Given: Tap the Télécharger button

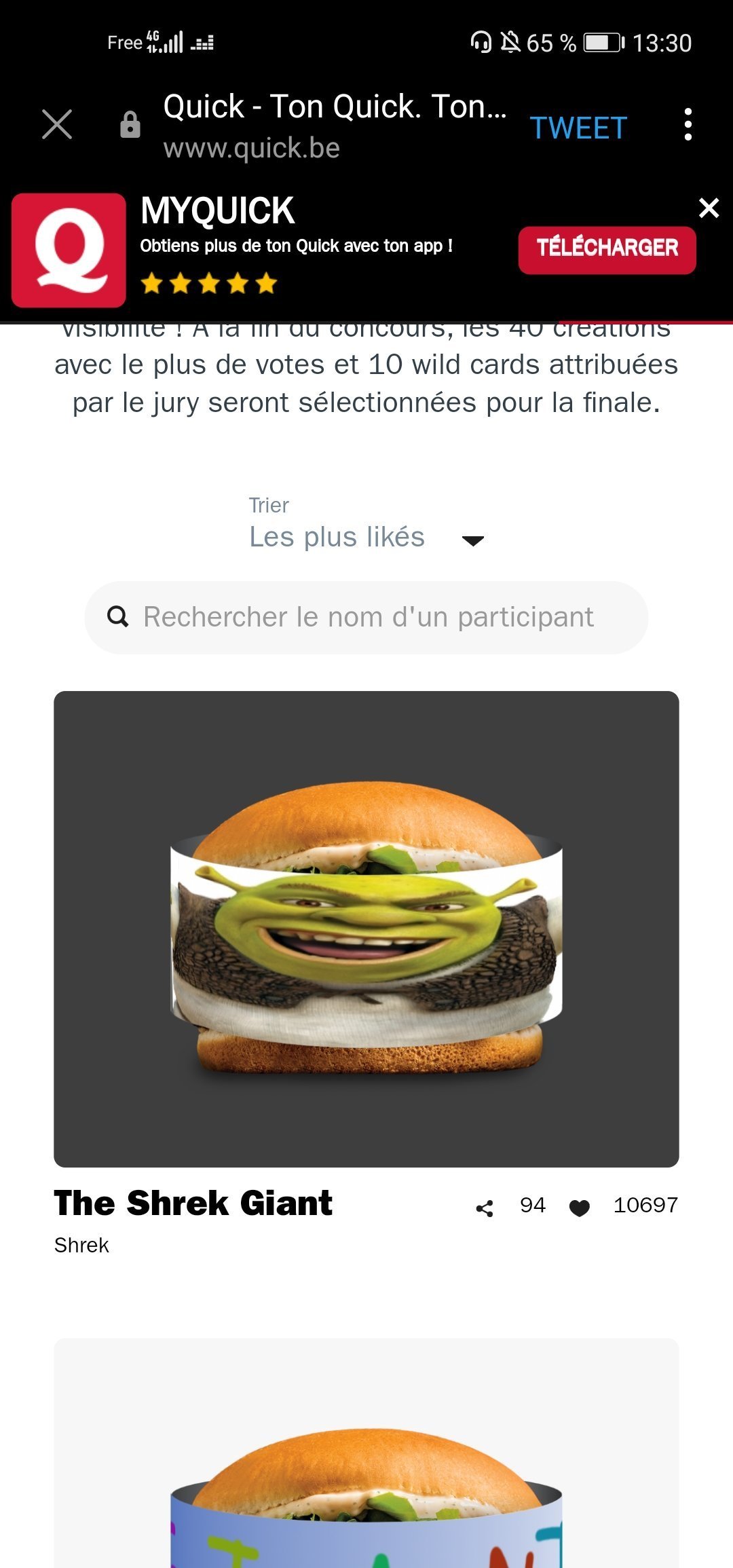Looking at the screenshot, I should (x=607, y=249).
